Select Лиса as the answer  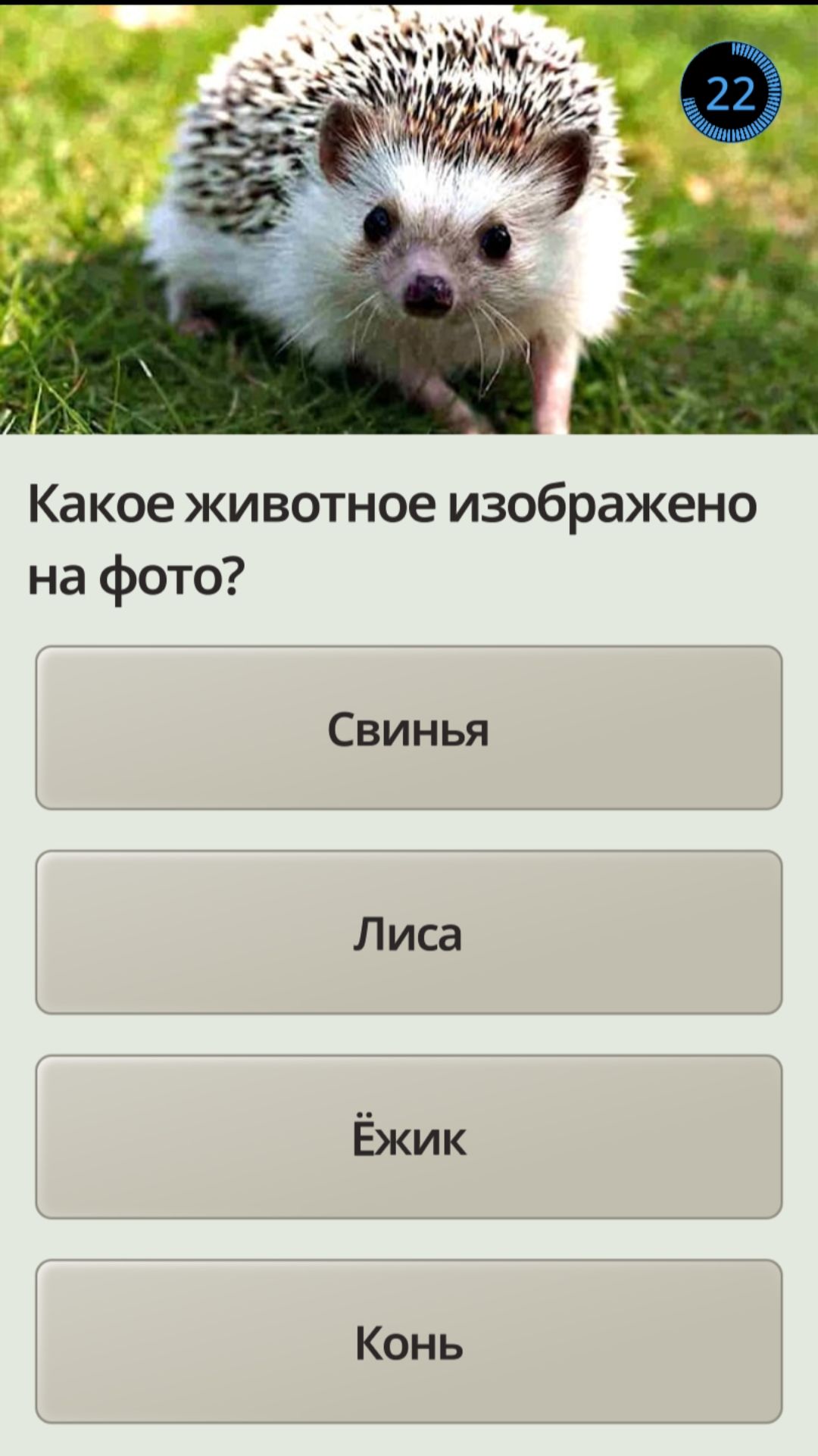pyautogui.click(x=409, y=932)
